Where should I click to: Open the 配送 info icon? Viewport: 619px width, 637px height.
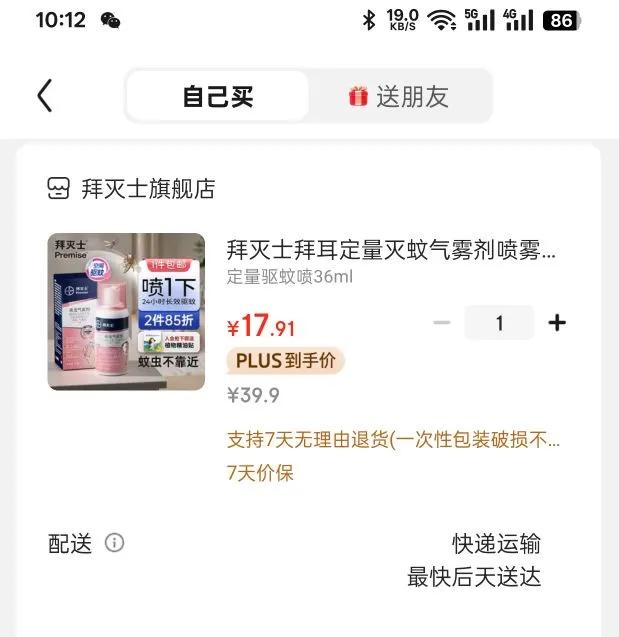click(x=114, y=543)
